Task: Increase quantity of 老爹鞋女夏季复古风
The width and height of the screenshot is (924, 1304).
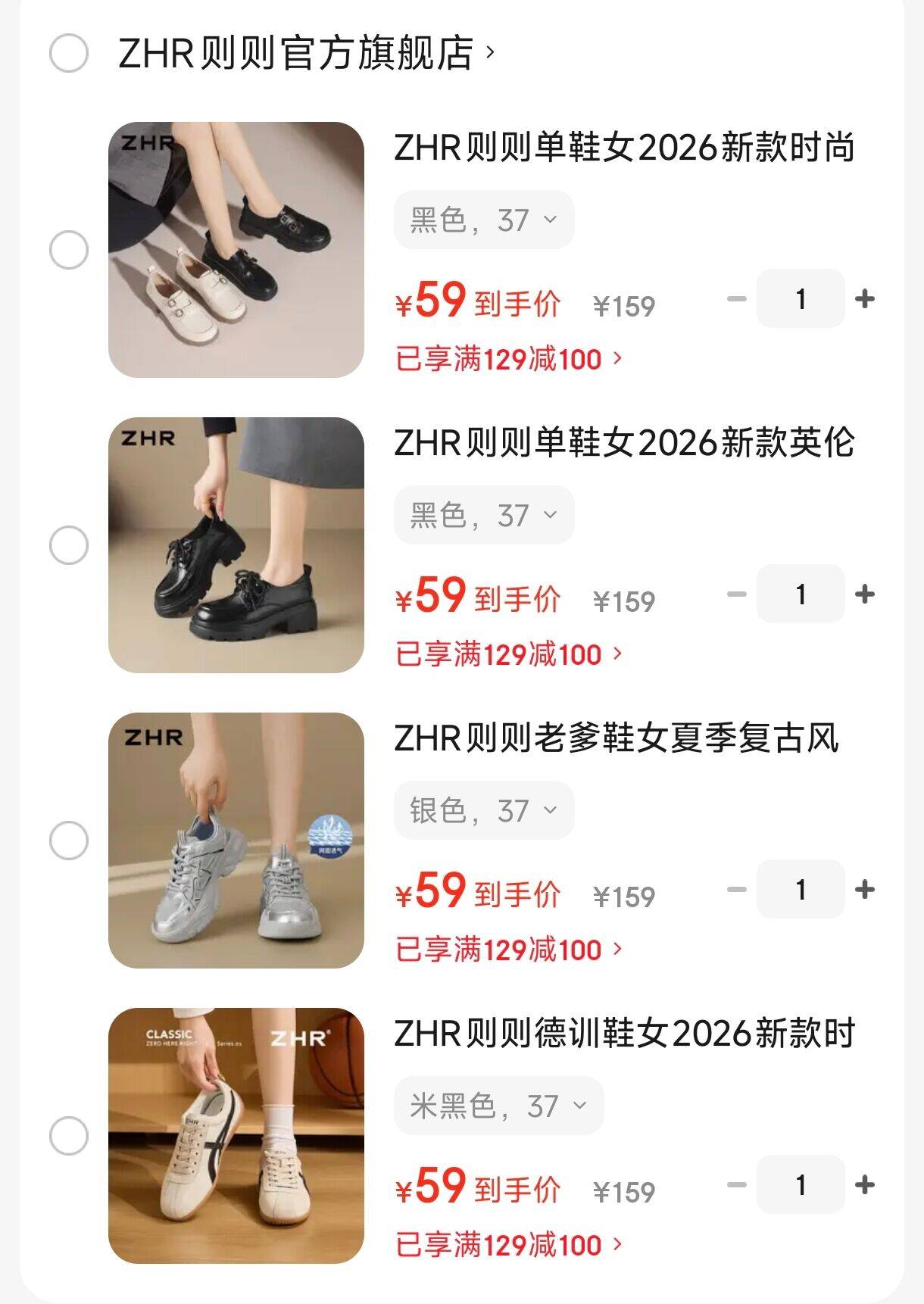Action: [864, 890]
